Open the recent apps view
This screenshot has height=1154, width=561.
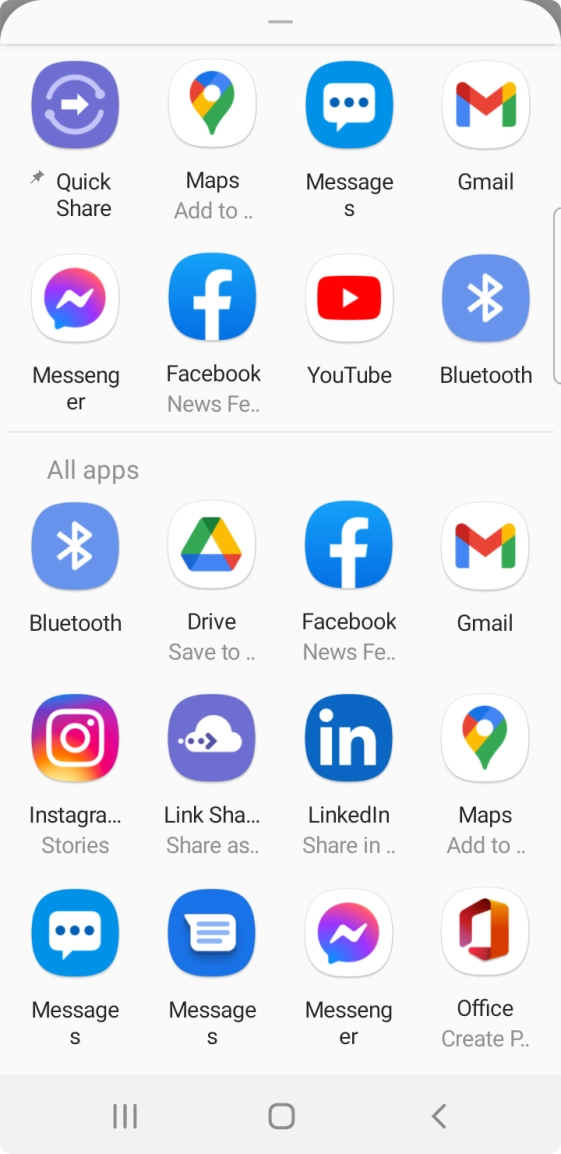pos(125,1116)
